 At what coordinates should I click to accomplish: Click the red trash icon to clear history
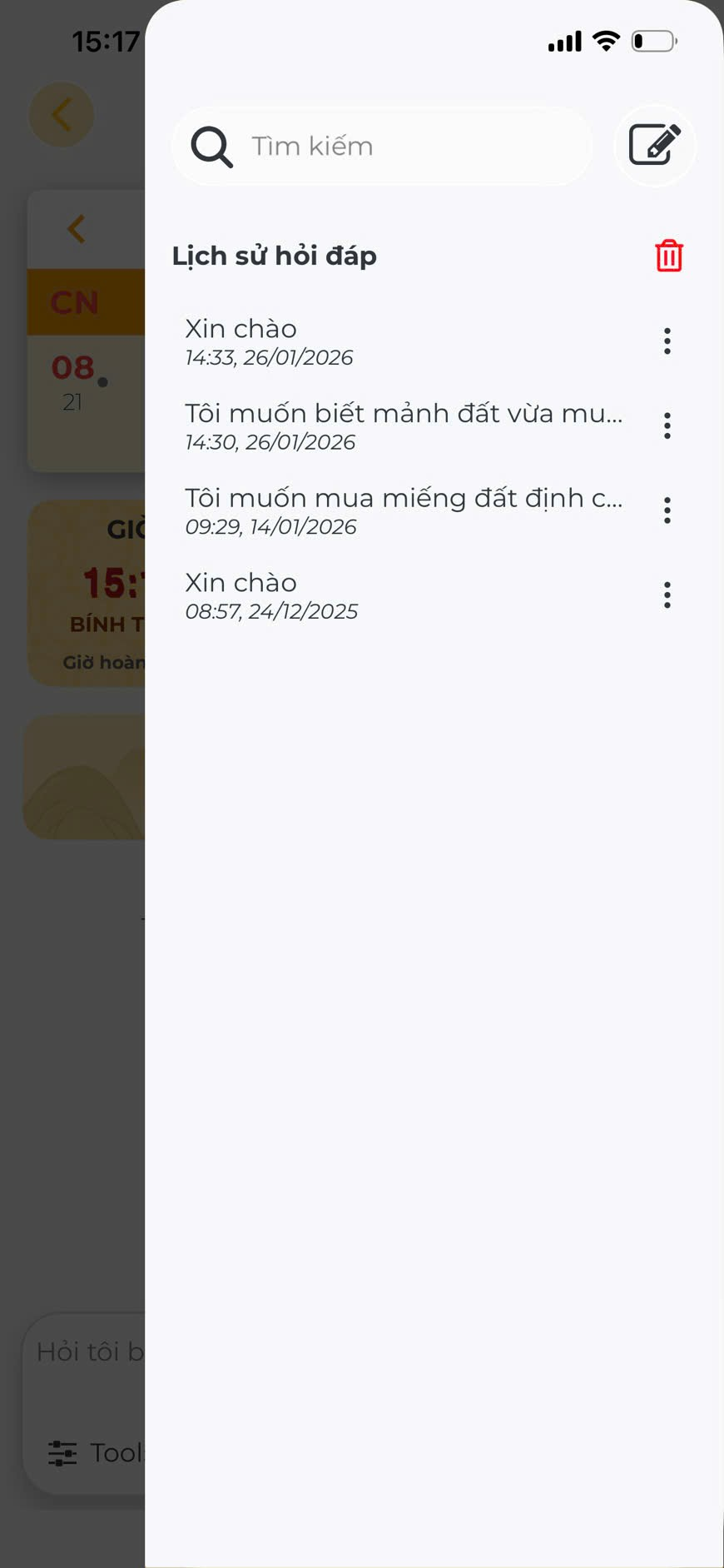click(x=667, y=256)
